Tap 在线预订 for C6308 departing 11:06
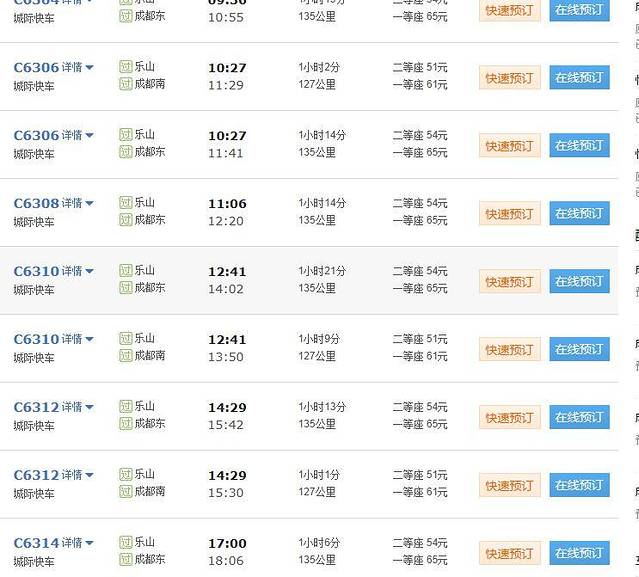The width and height of the screenshot is (639, 577). (579, 213)
